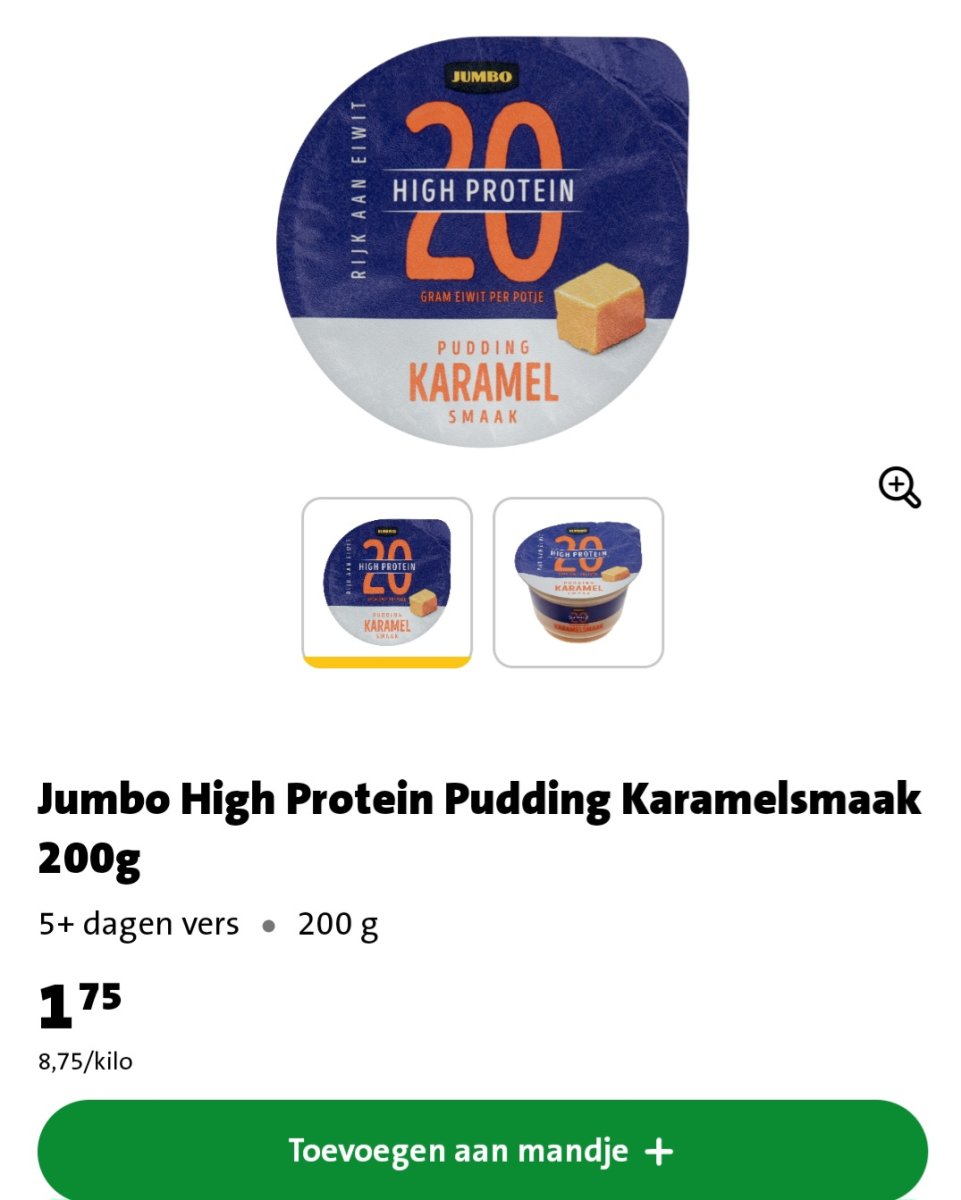The height and width of the screenshot is (1200, 961).
Task: Open the large product photo
Action: click(482, 242)
